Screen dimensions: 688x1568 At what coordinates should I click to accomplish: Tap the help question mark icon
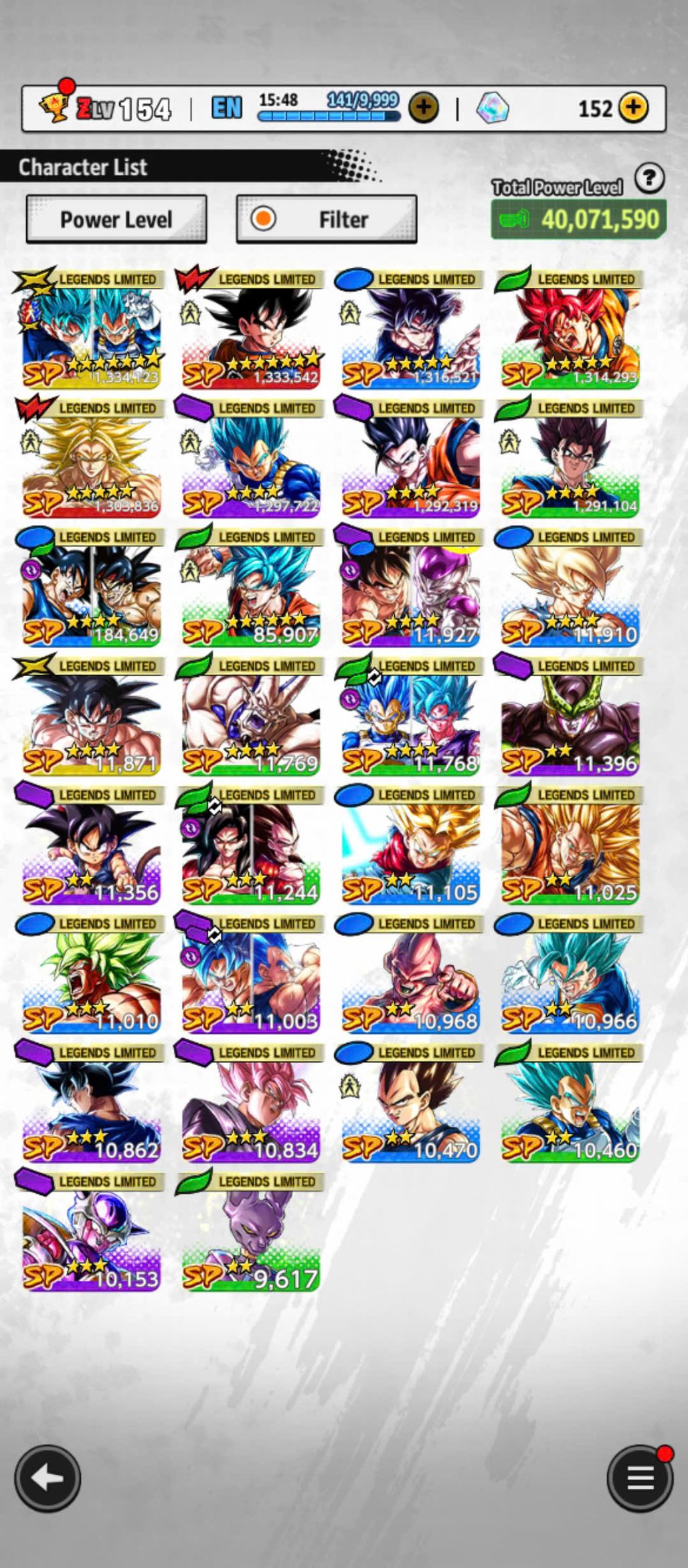tap(649, 179)
